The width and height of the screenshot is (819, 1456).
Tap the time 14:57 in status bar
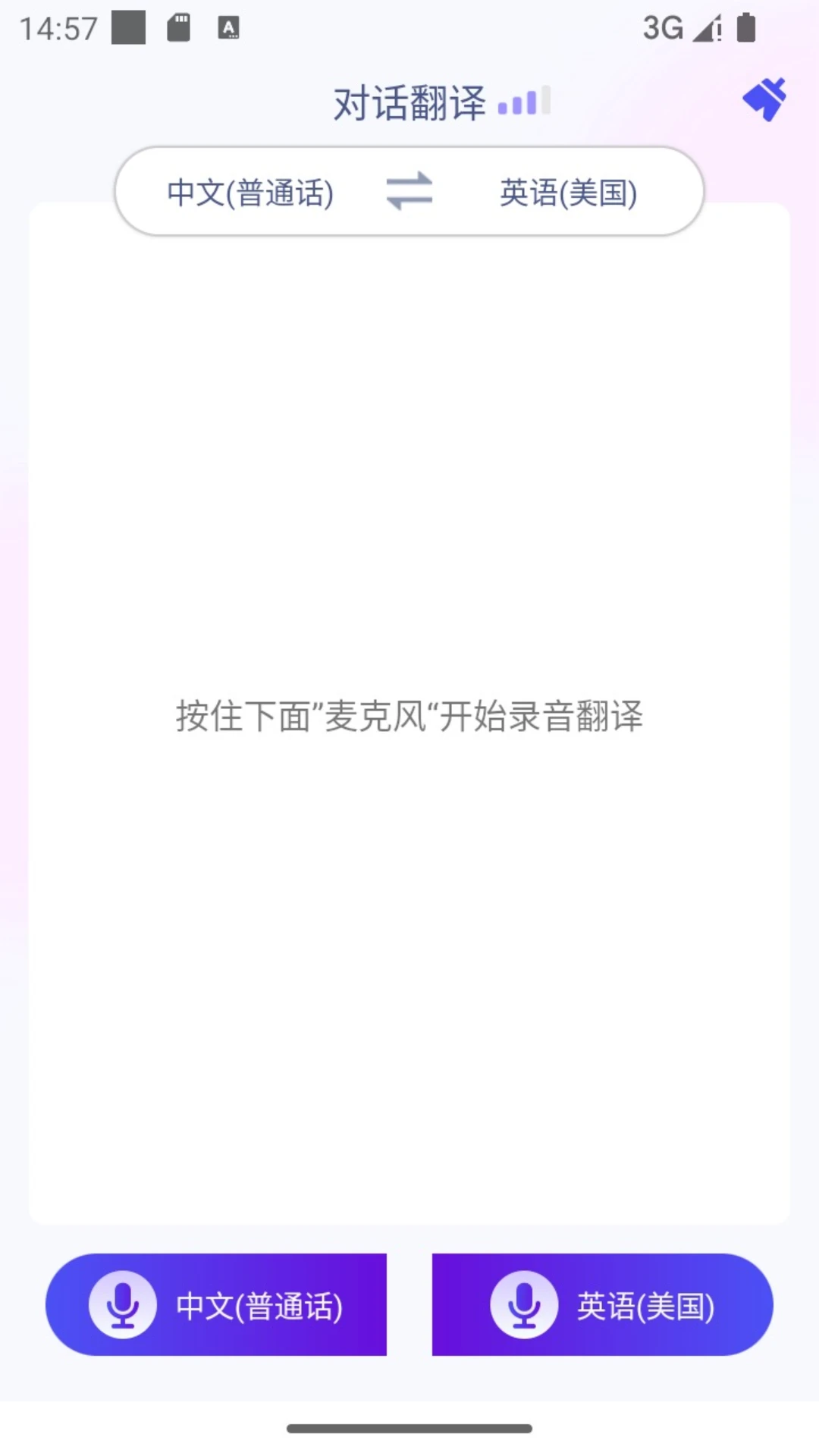pos(57,28)
